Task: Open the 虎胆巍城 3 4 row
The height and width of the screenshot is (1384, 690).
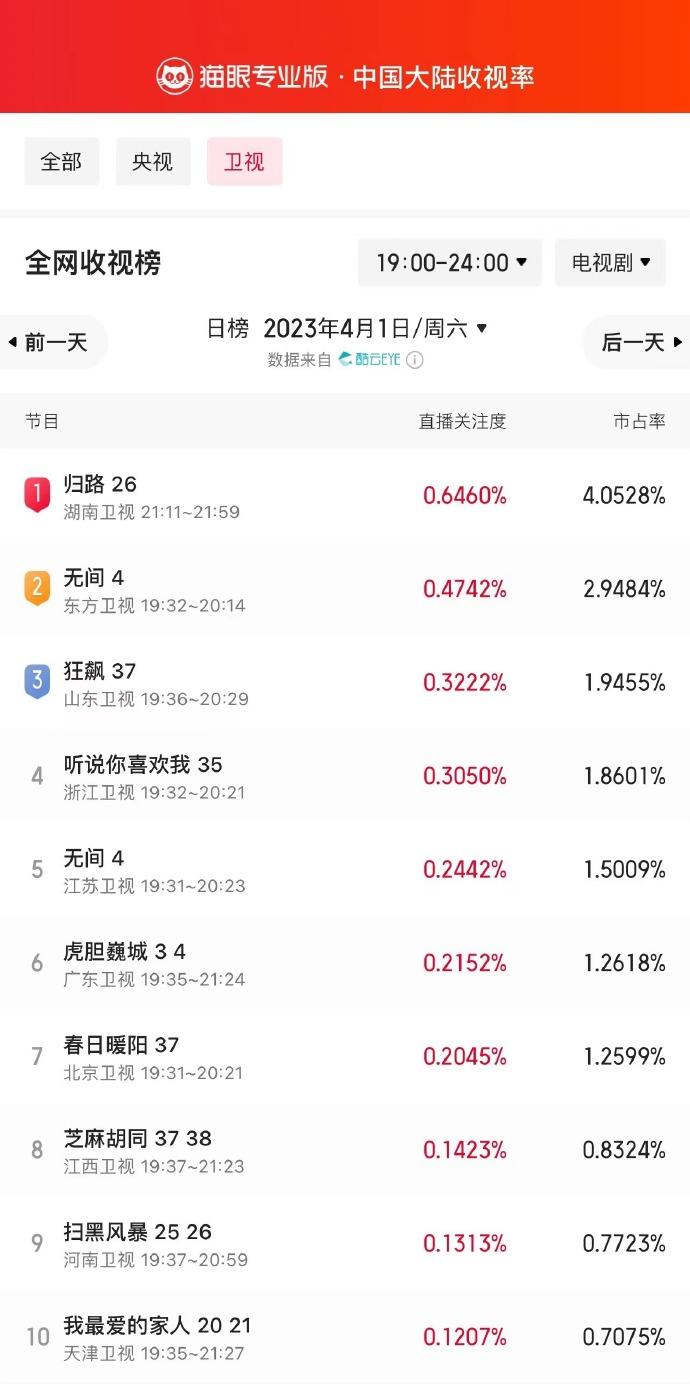Action: (345, 964)
